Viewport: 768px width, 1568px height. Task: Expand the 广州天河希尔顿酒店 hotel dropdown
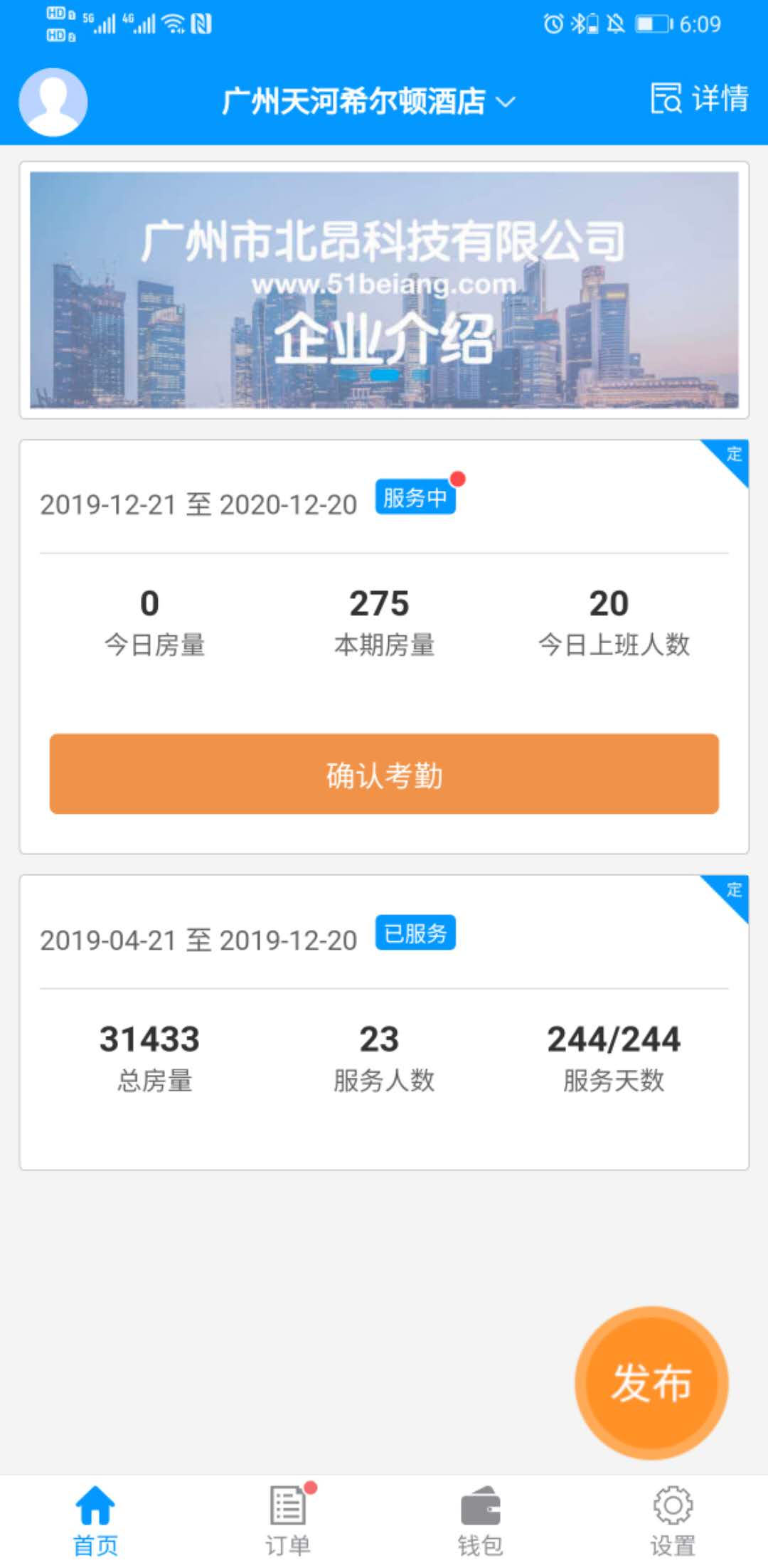point(368,101)
